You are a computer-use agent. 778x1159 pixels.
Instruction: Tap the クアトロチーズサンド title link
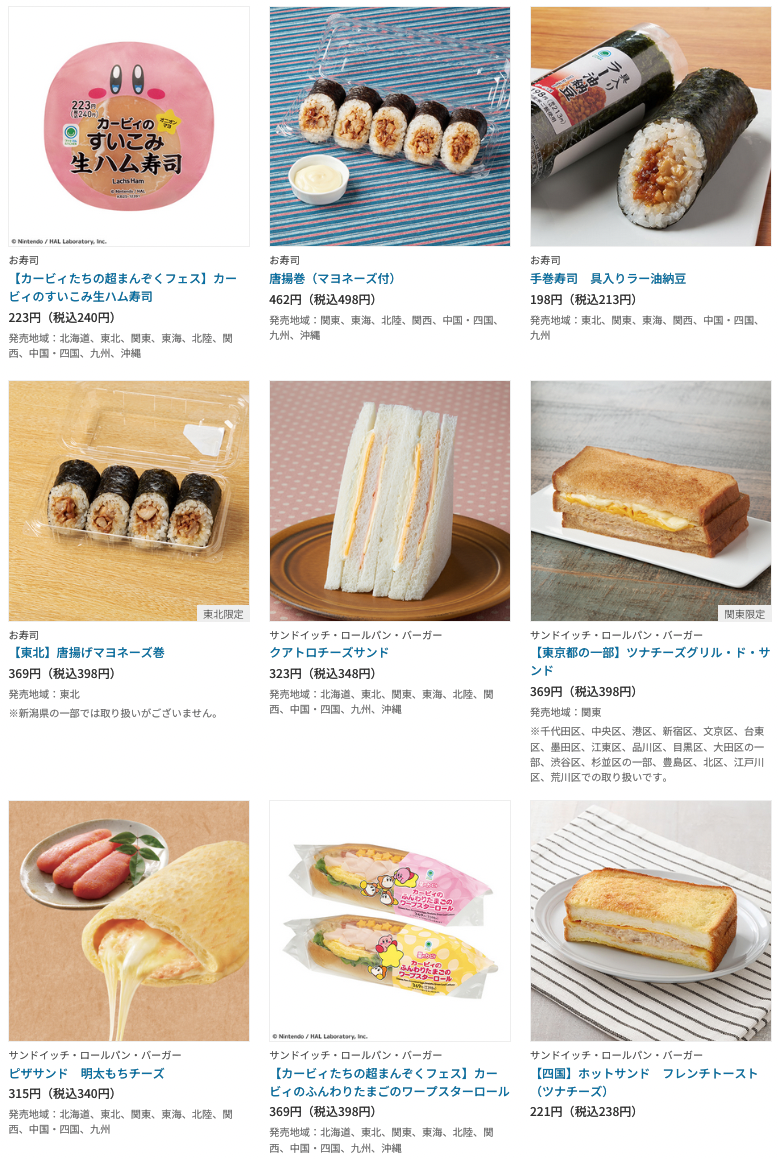pyautogui.click(x=328, y=652)
